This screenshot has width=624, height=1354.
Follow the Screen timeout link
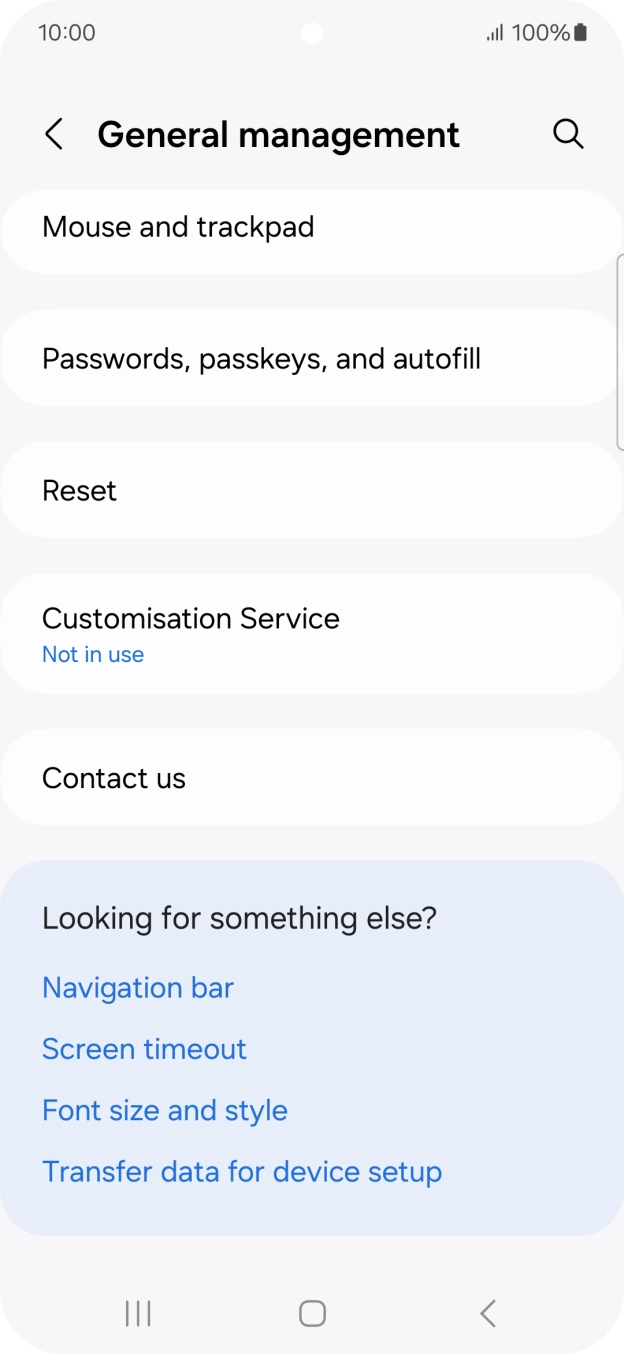pos(144,1049)
